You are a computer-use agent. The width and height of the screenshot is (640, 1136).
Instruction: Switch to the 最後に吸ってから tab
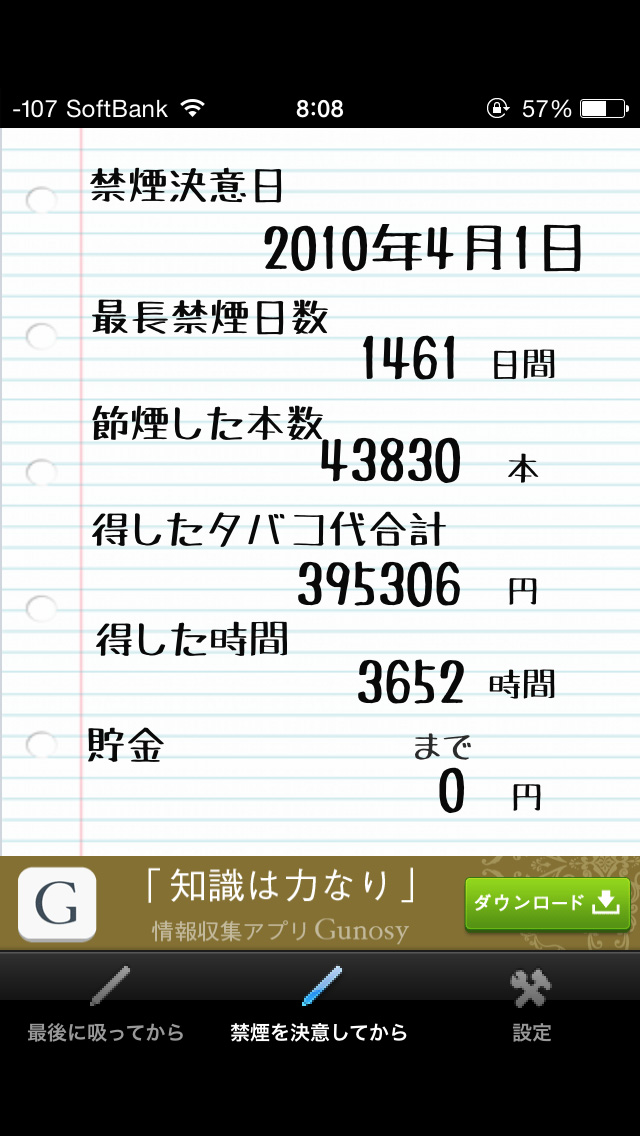click(x=106, y=1004)
